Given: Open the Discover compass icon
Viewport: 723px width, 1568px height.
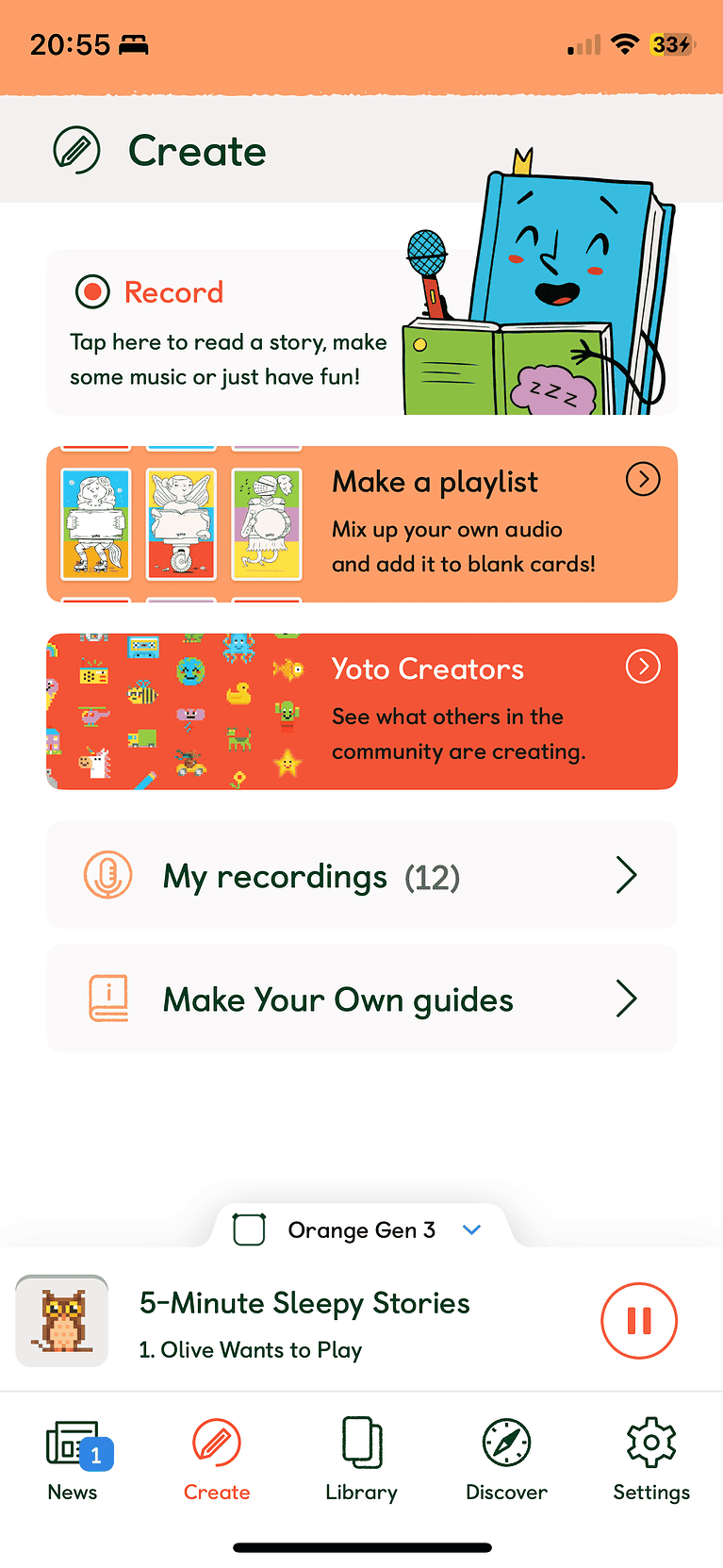Looking at the screenshot, I should [506, 1442].
